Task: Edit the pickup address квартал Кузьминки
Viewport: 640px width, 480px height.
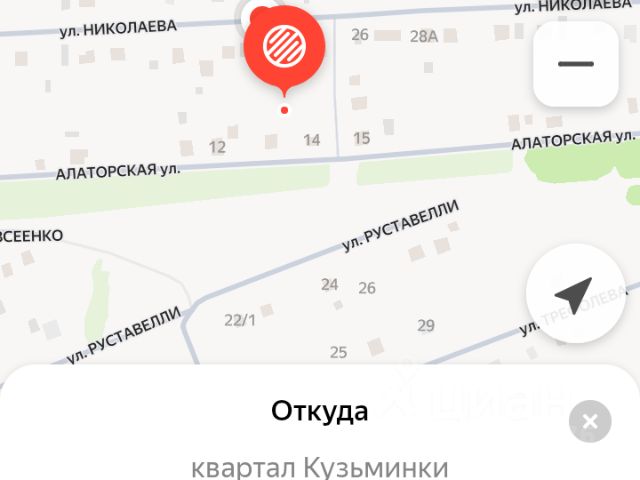Action: (319, 466)
